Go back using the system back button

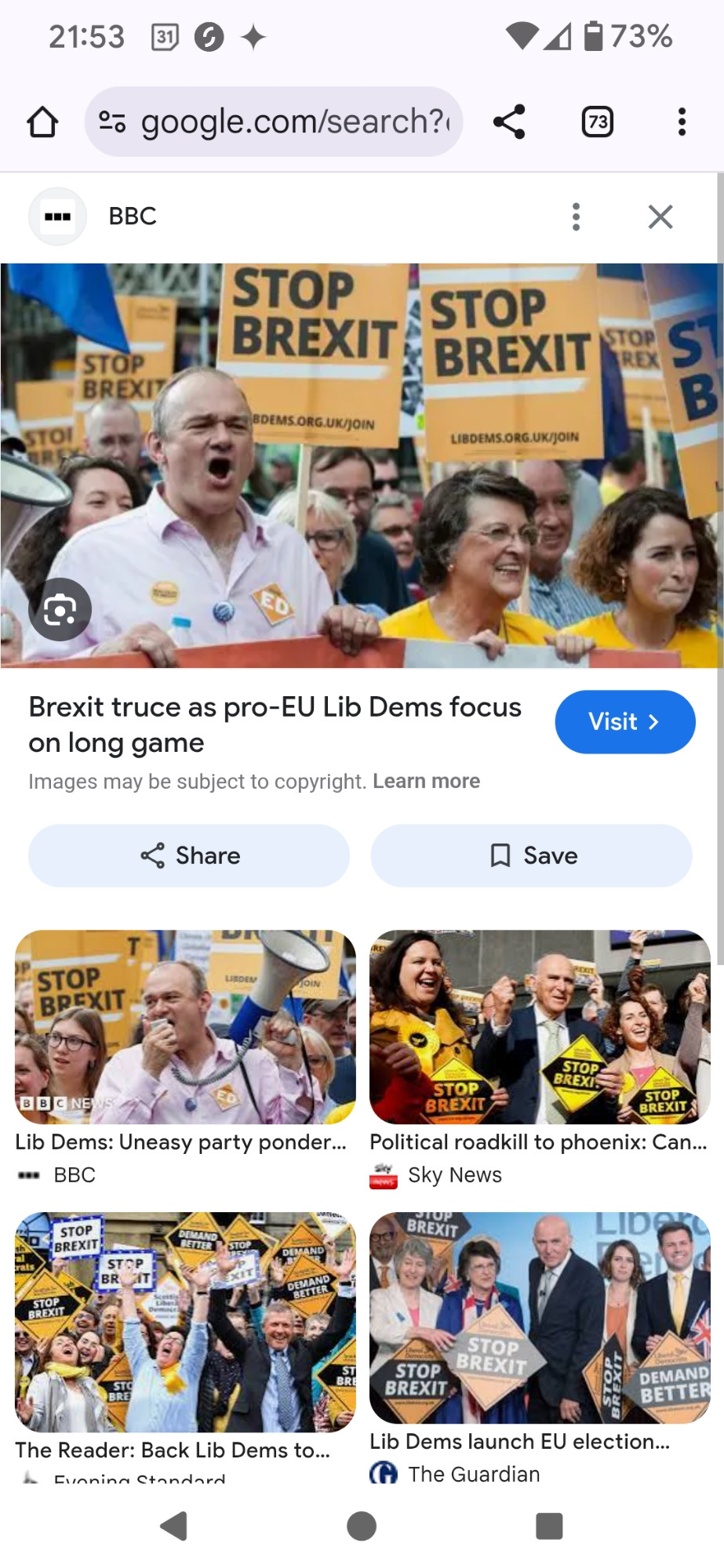pos(174,1526)
